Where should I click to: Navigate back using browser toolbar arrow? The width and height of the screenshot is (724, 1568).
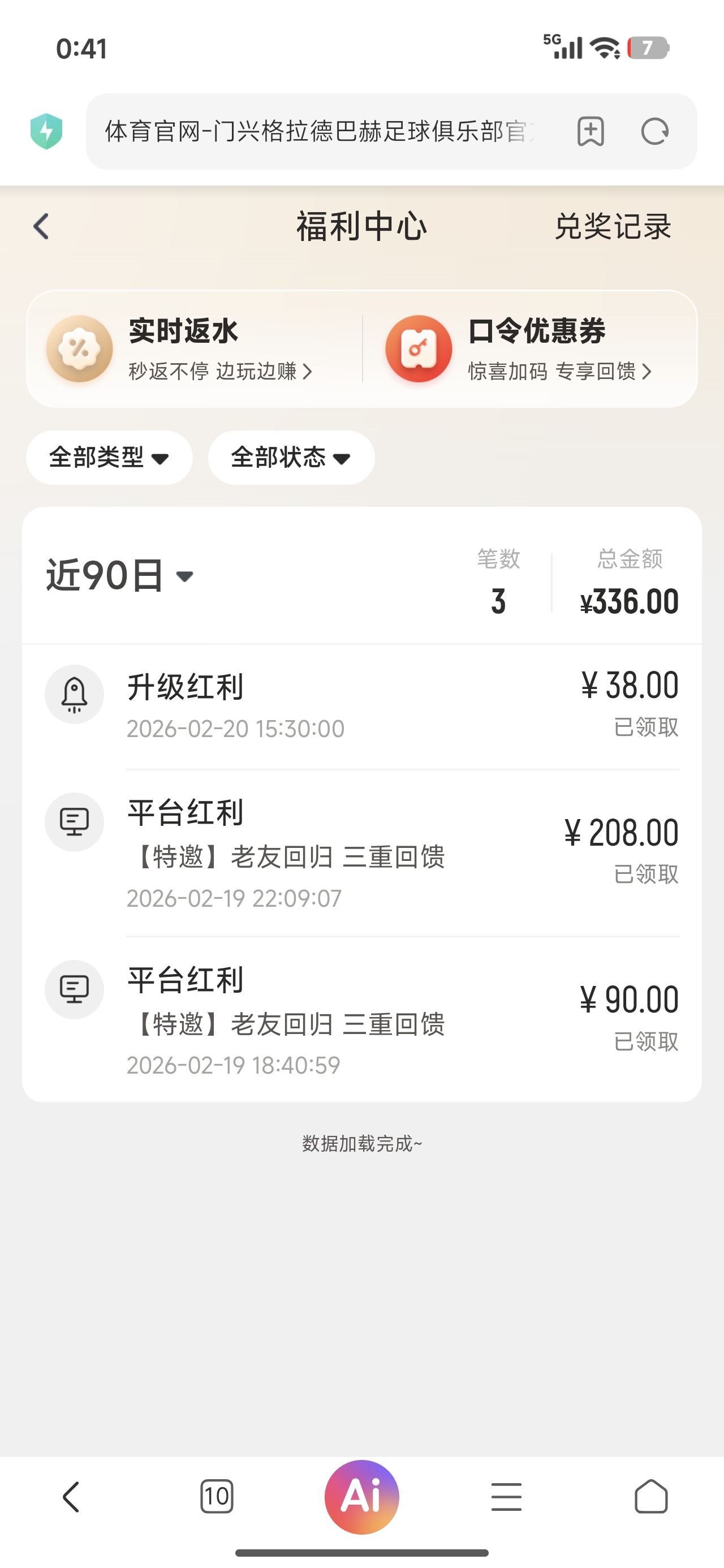point(71,1497)
